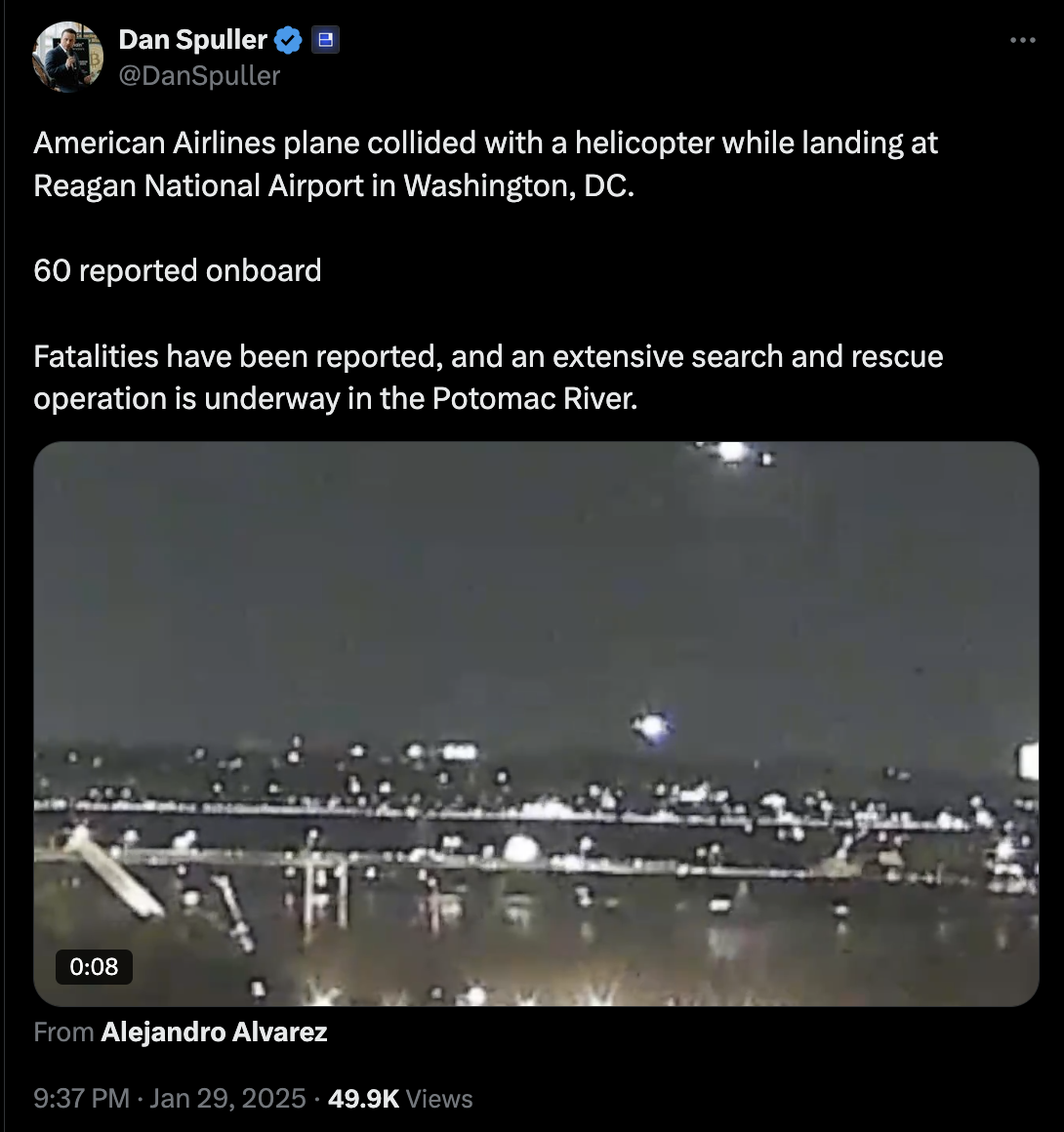Screen dimensions: 1064x1132
Task: Open the 9:37 PM Jan 29, 2025 timestamp
Action: (x=170, y=1099)
